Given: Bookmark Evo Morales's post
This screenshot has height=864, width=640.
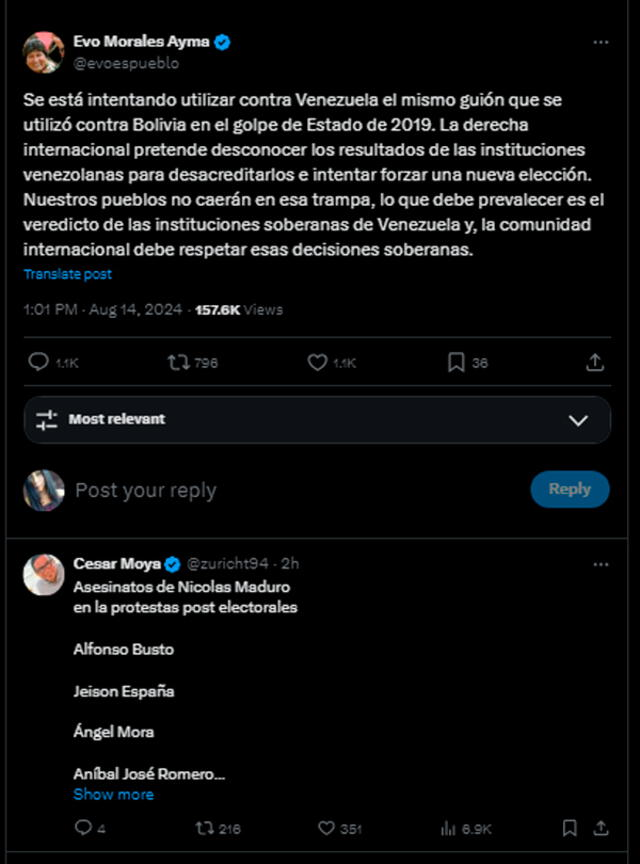Looking at the screenshot, I should tap(455, 362).
